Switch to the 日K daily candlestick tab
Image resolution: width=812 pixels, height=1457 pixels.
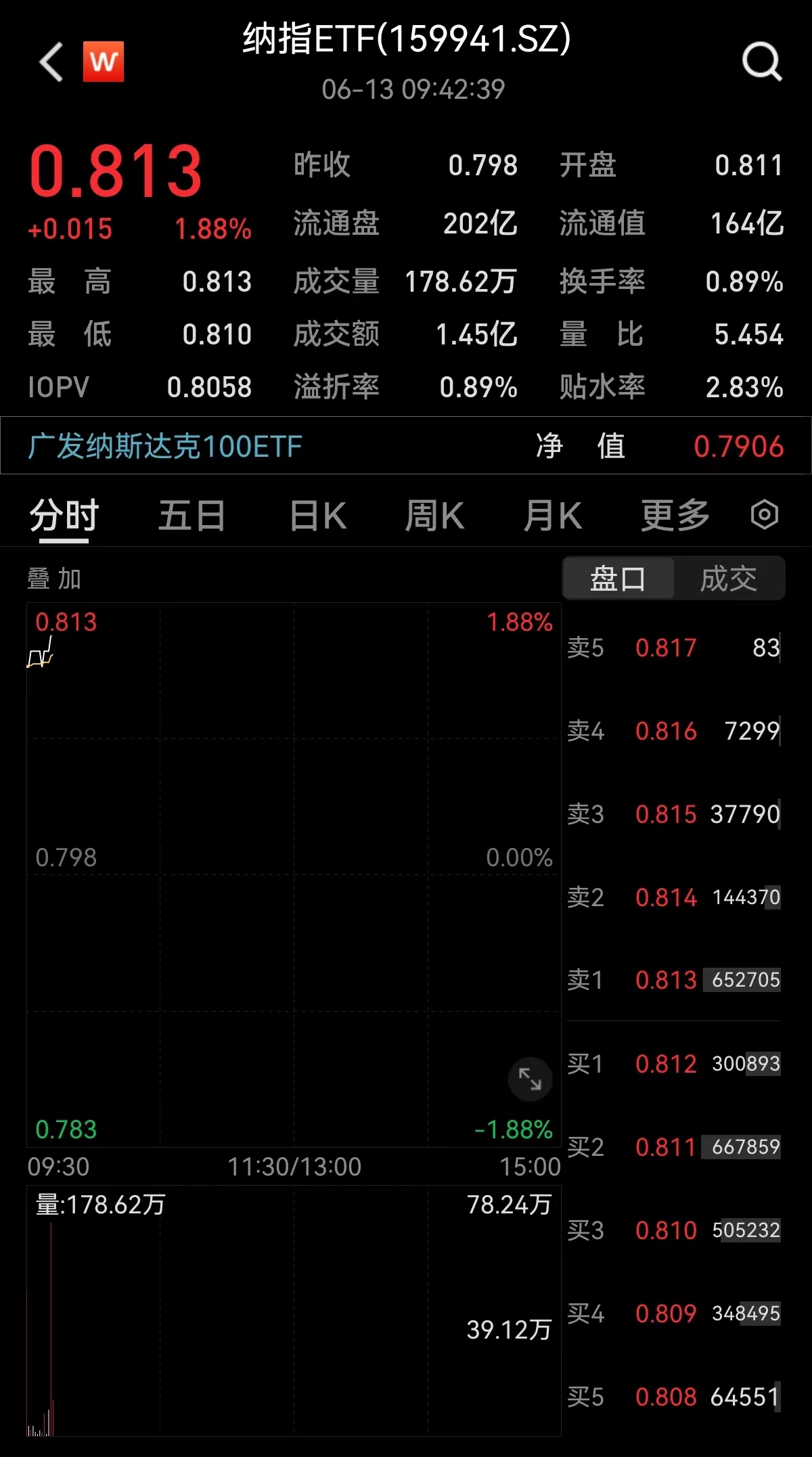click(x=317, y=514)
